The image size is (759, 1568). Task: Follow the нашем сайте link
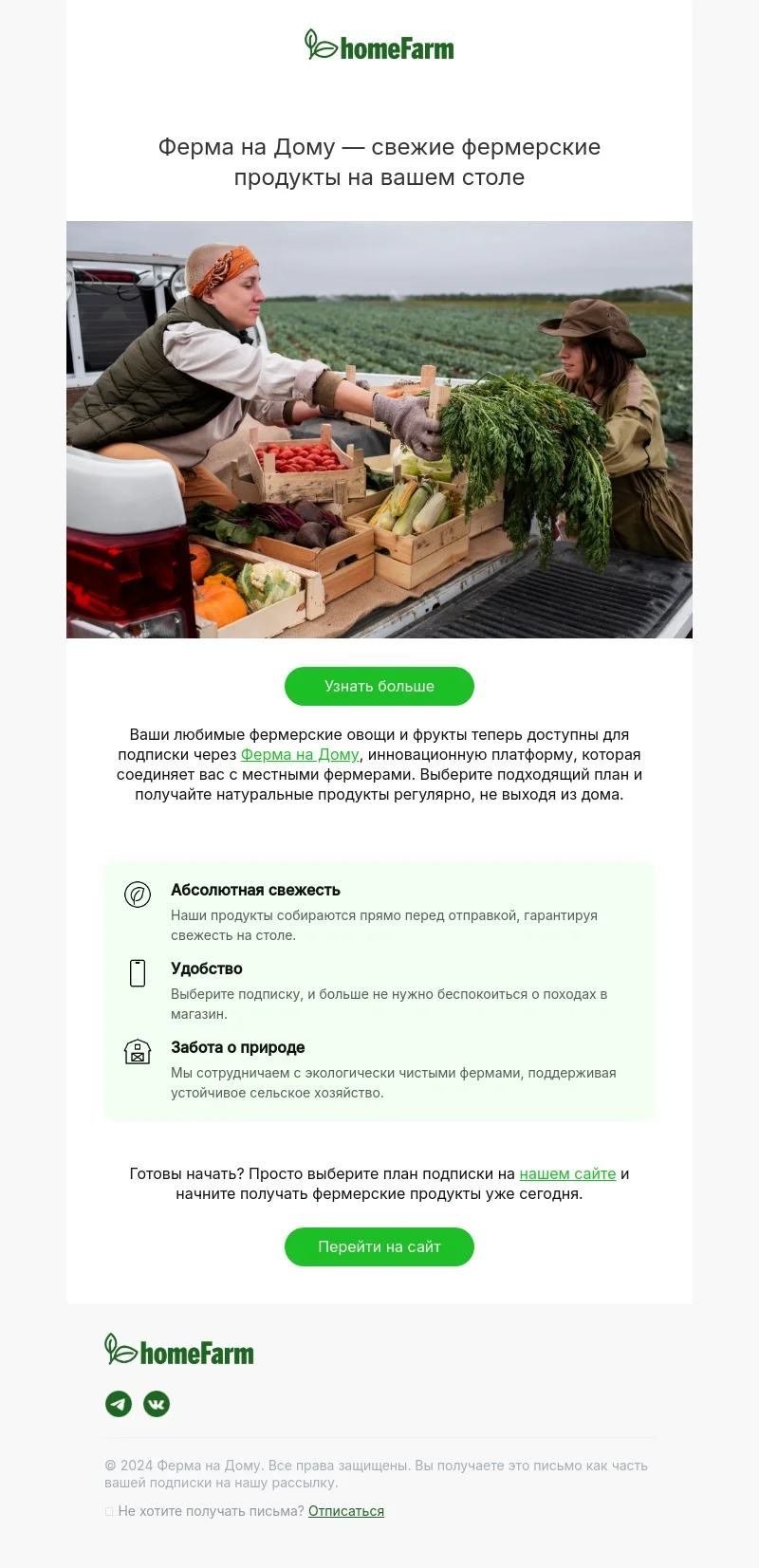[x=567, y=1174]
